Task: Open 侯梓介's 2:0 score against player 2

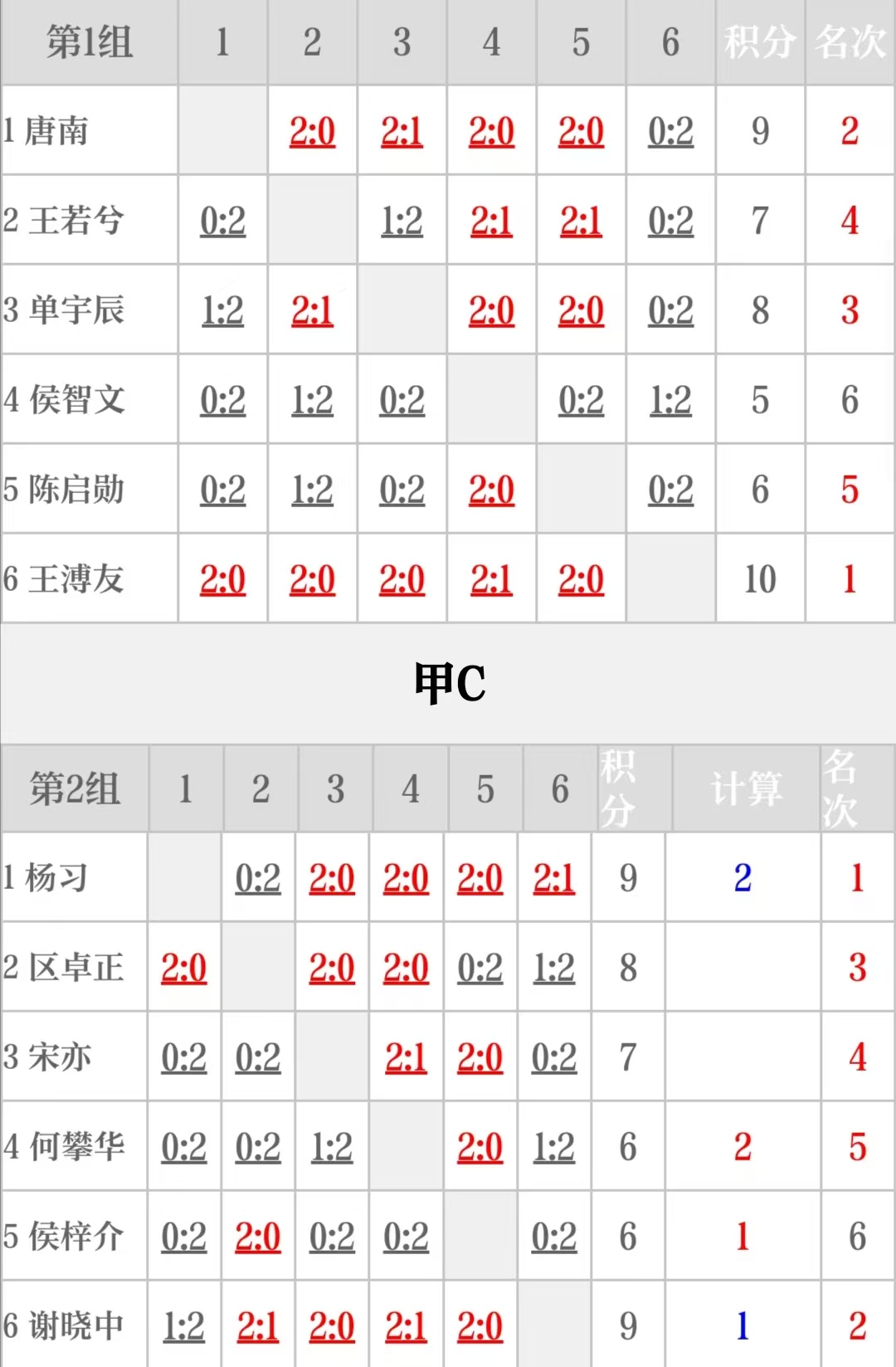Action: click(258, 1237)
